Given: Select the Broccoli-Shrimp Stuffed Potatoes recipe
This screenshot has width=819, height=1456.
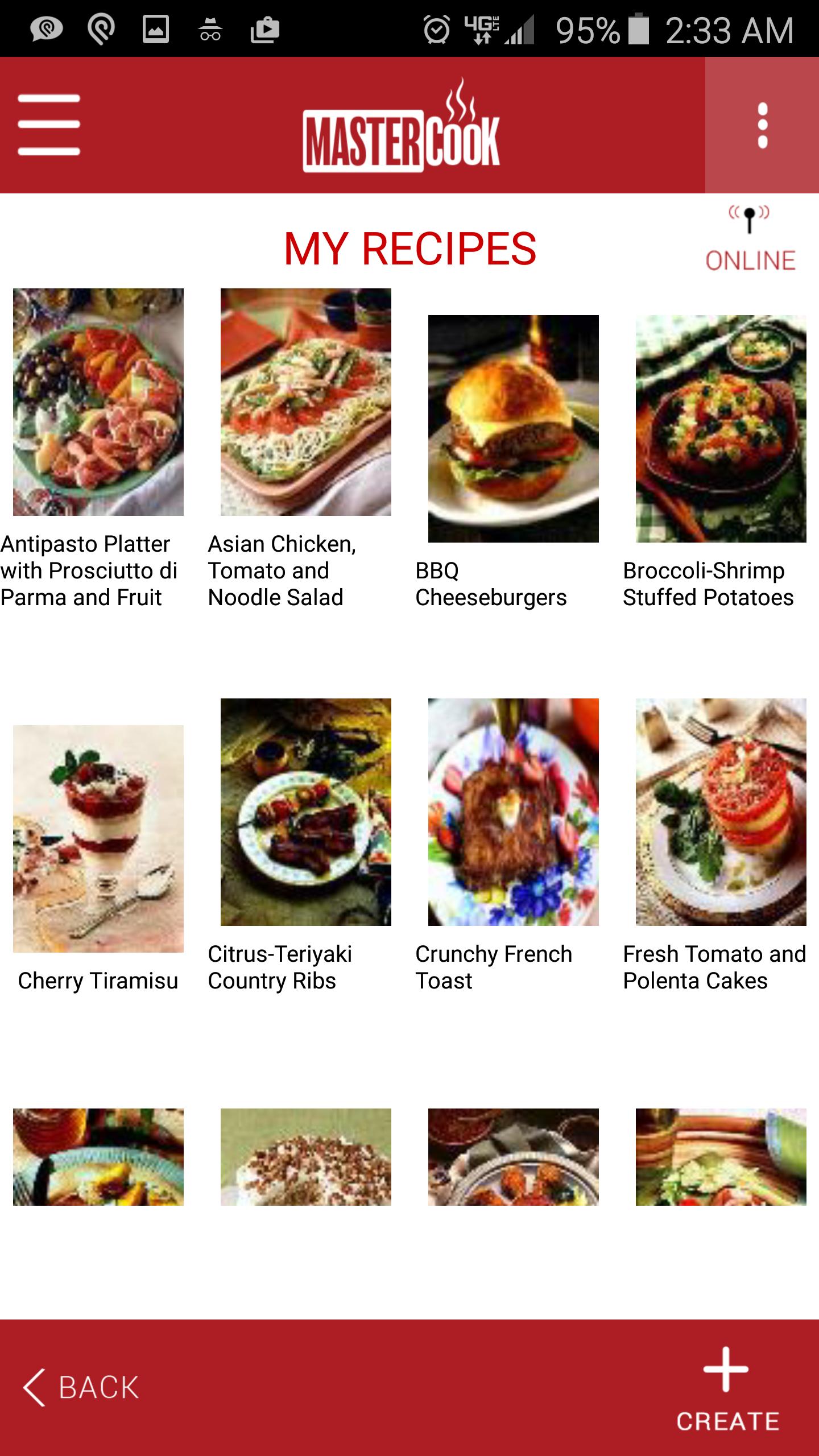Looking at the screenshot, I should coord(721,429).
